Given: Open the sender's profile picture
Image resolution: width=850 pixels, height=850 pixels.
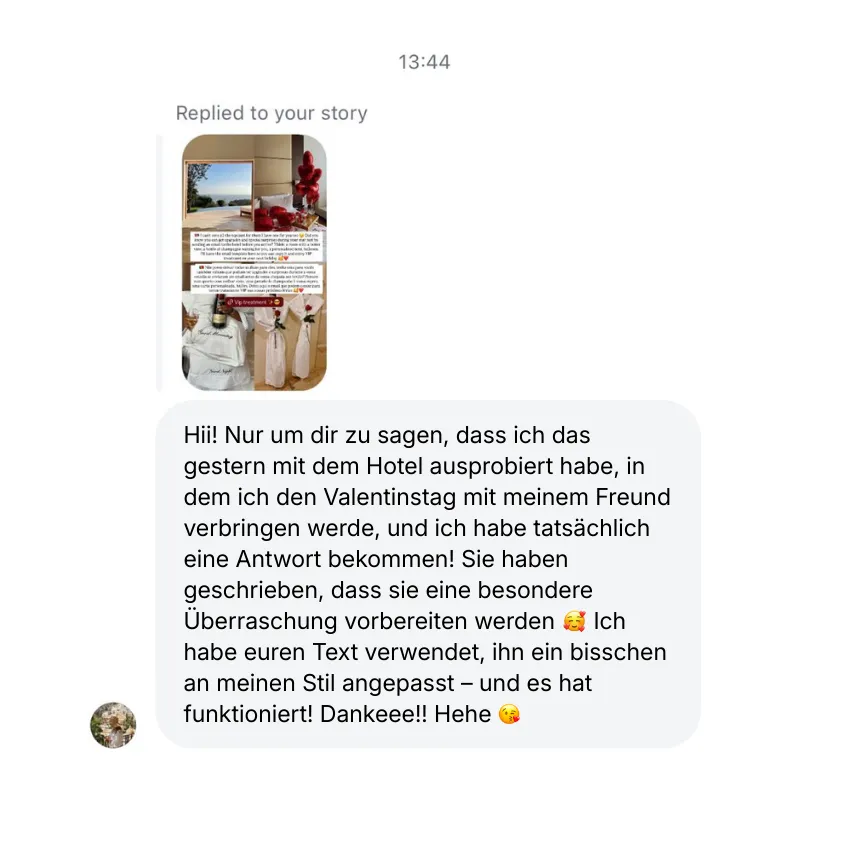Looking at the screenshot, I should [113, 725].
